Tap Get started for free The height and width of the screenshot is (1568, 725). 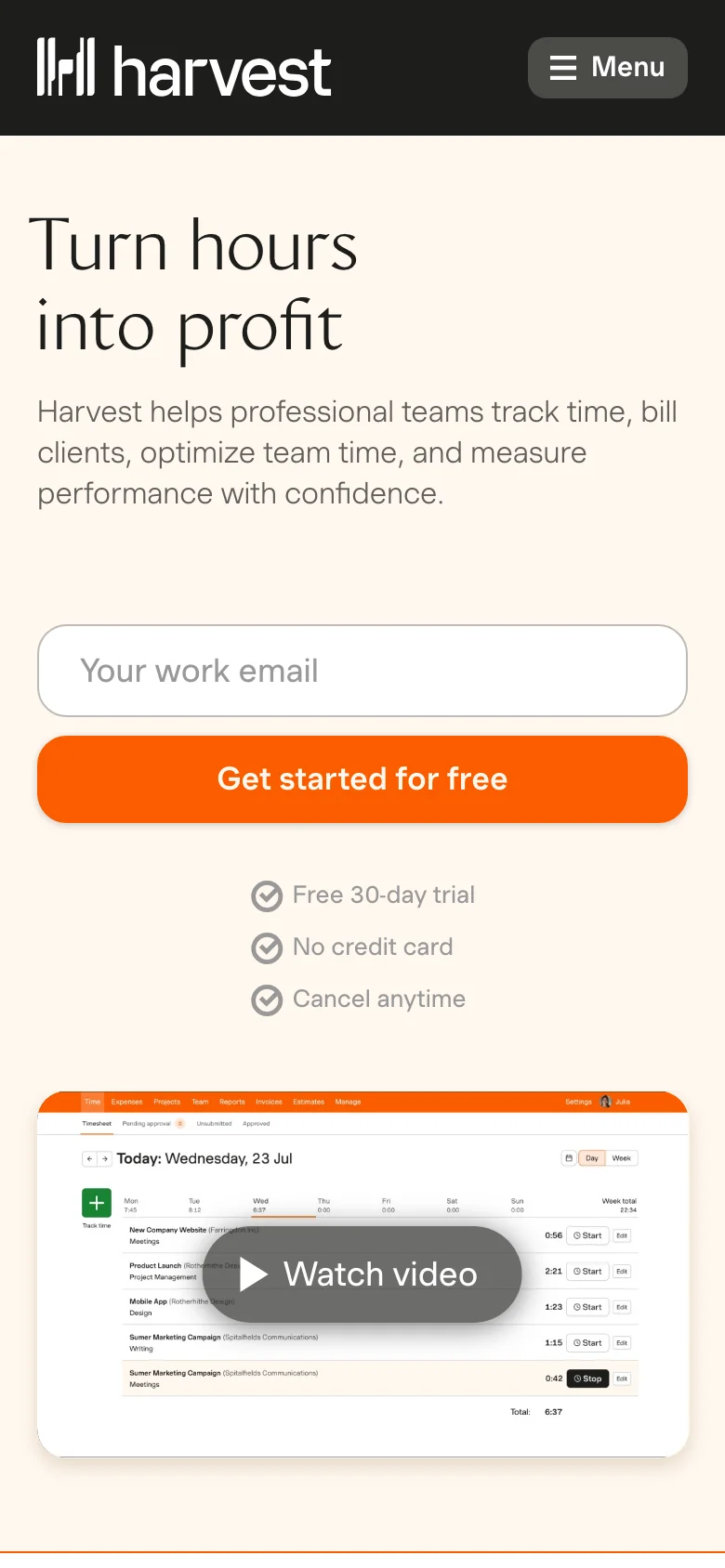click(x=362, y=779)
